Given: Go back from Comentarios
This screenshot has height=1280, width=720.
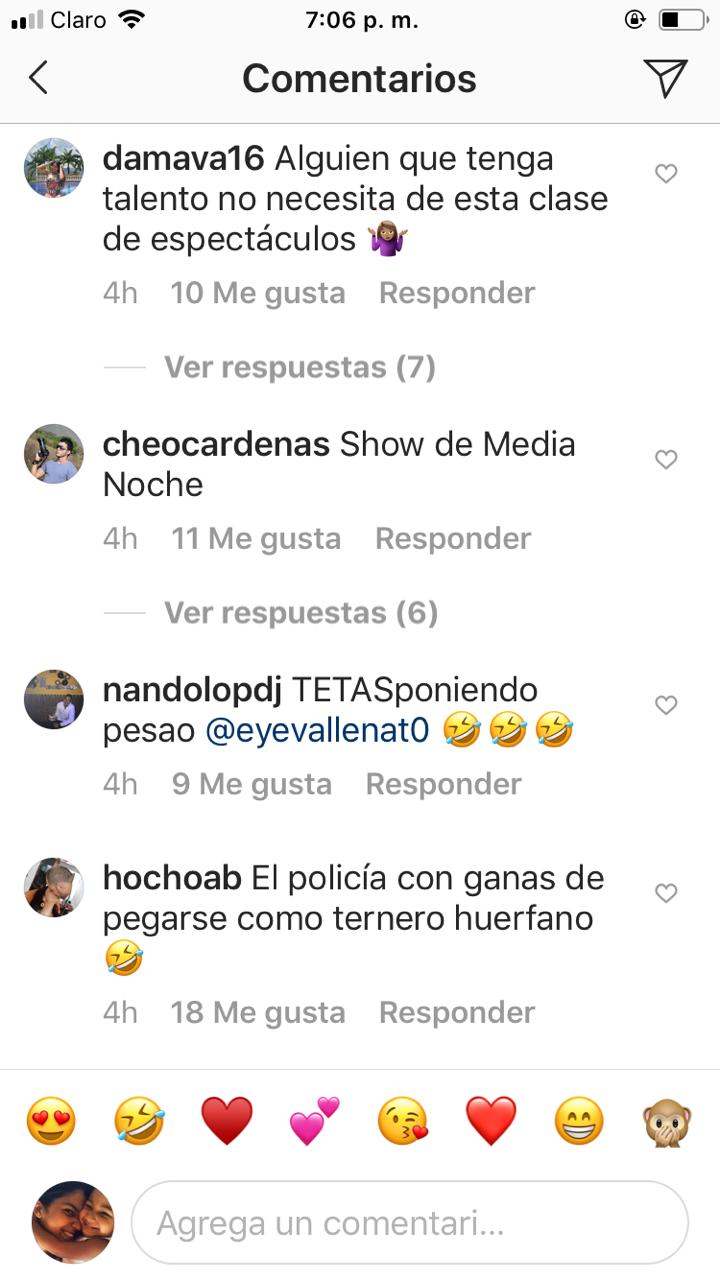Looking at the screenshot, I should 39,78.
